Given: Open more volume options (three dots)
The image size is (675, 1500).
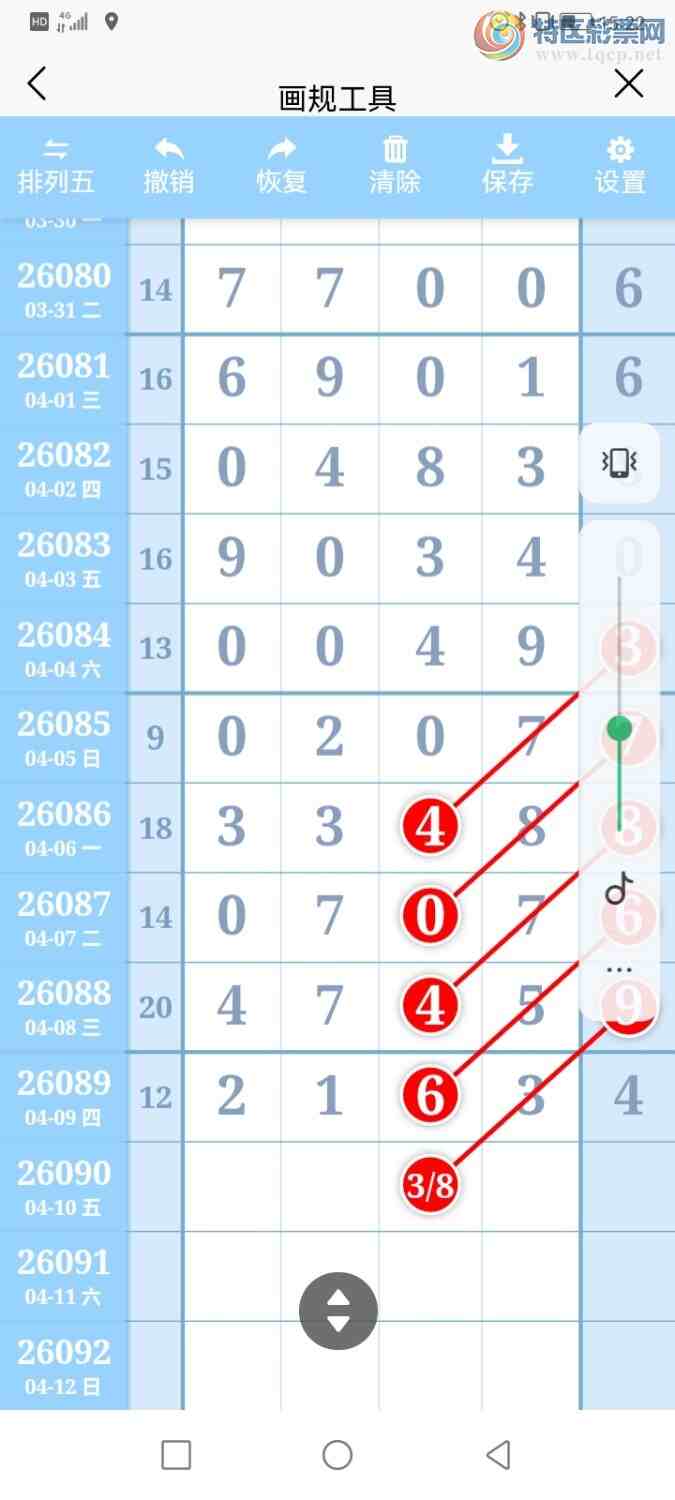Looking at the screenshot, I should click(x=619, y=970).
